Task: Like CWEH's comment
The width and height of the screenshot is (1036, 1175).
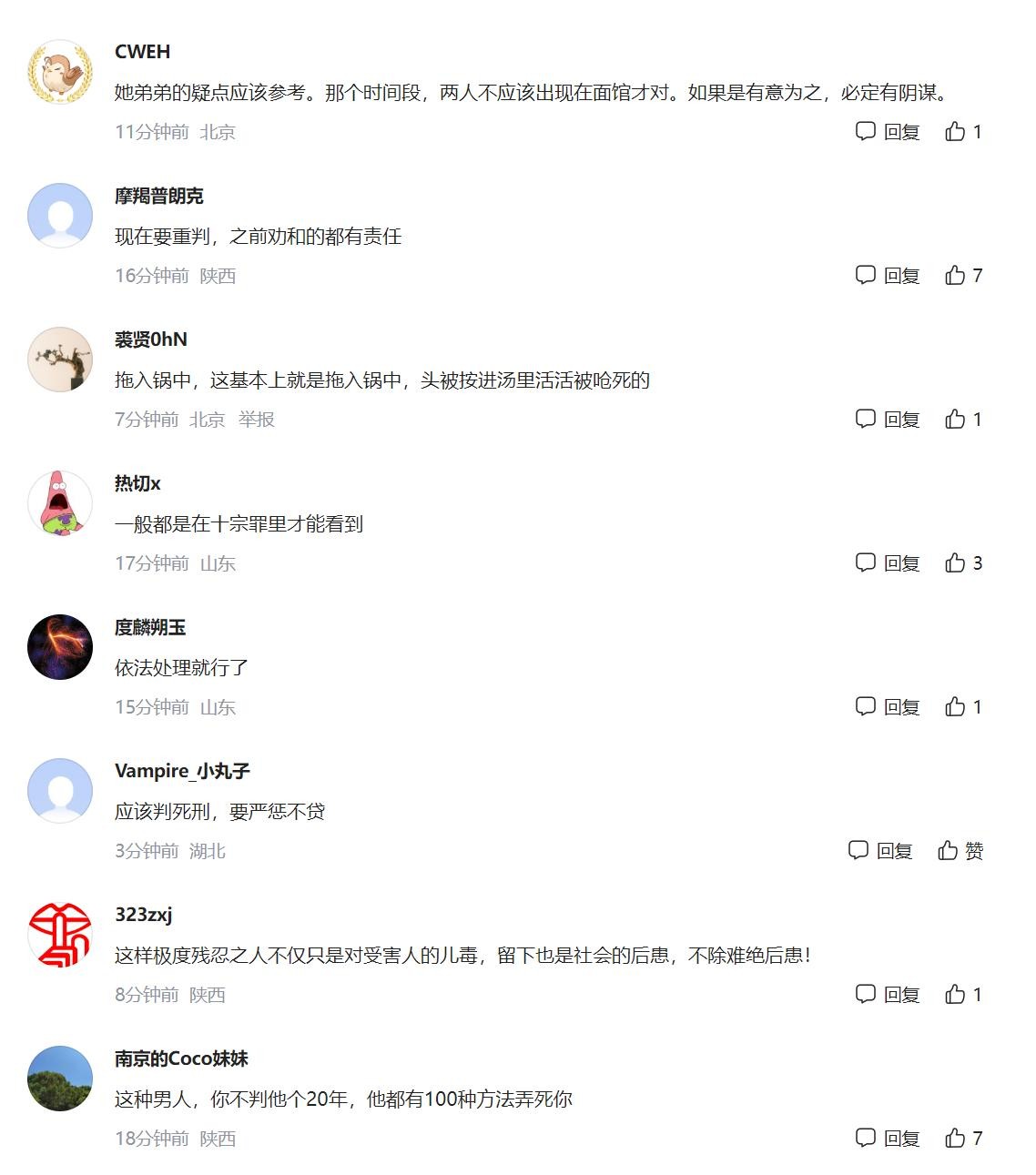Action: 963,132
